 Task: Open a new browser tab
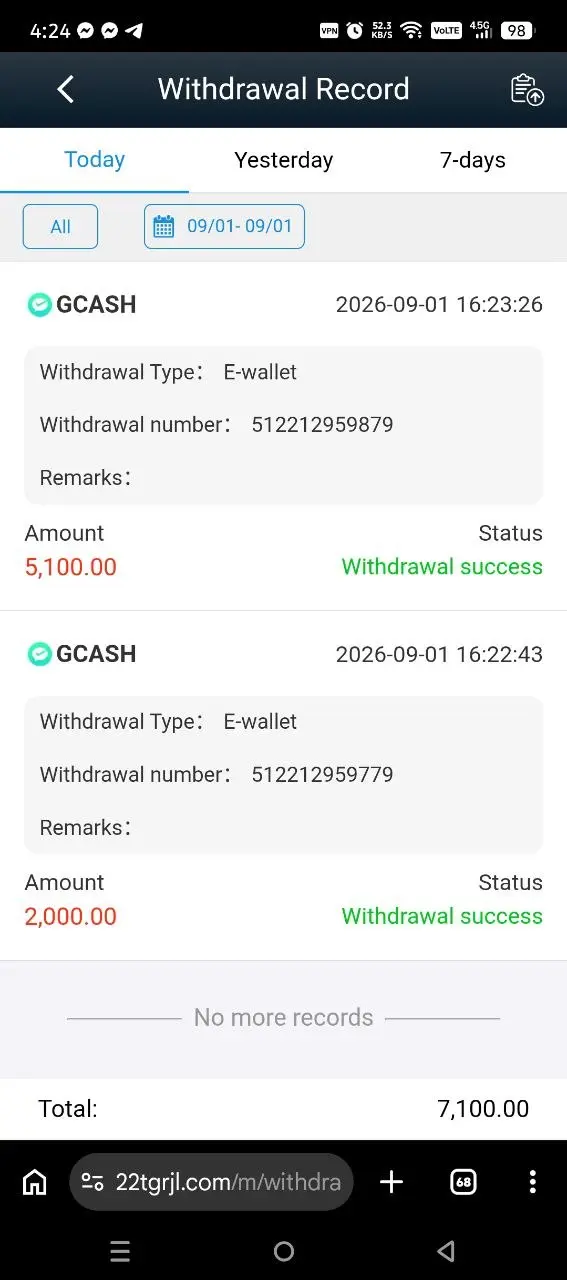[x=391, y=1182]
